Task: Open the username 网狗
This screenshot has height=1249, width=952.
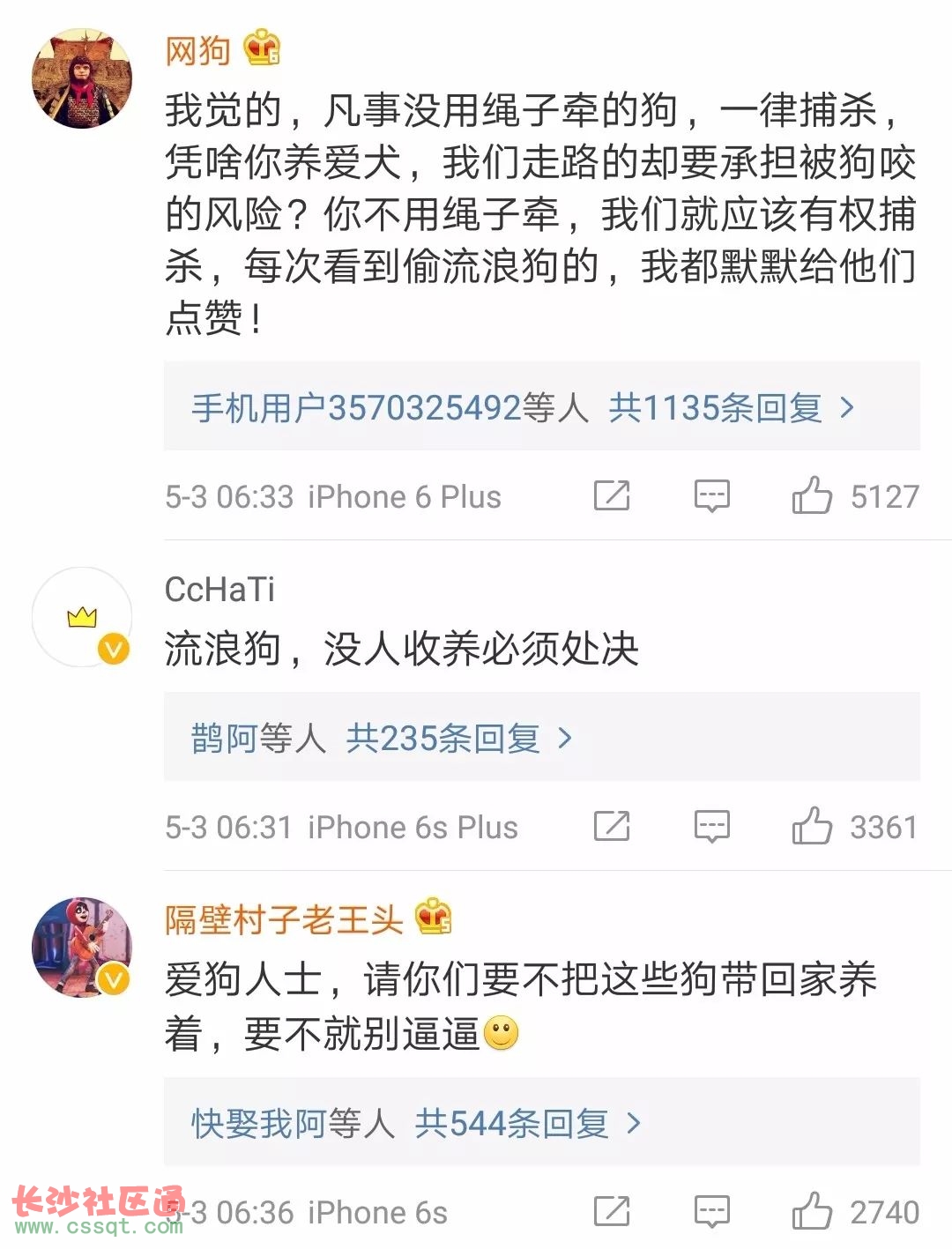Action: coord(198,51)
